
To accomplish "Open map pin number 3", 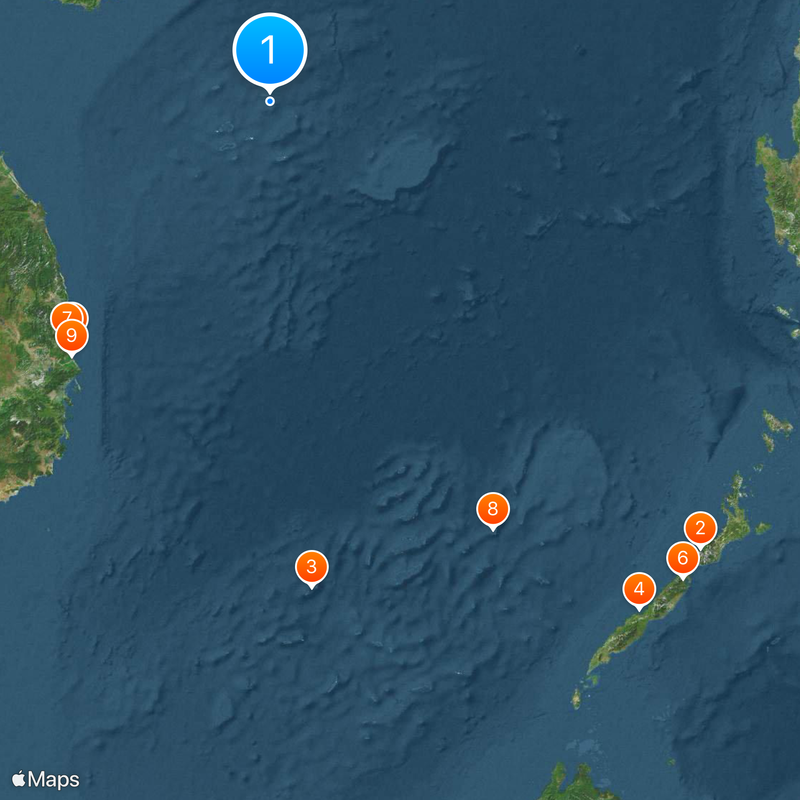I will pyautogui.click(x=312, y=567).
